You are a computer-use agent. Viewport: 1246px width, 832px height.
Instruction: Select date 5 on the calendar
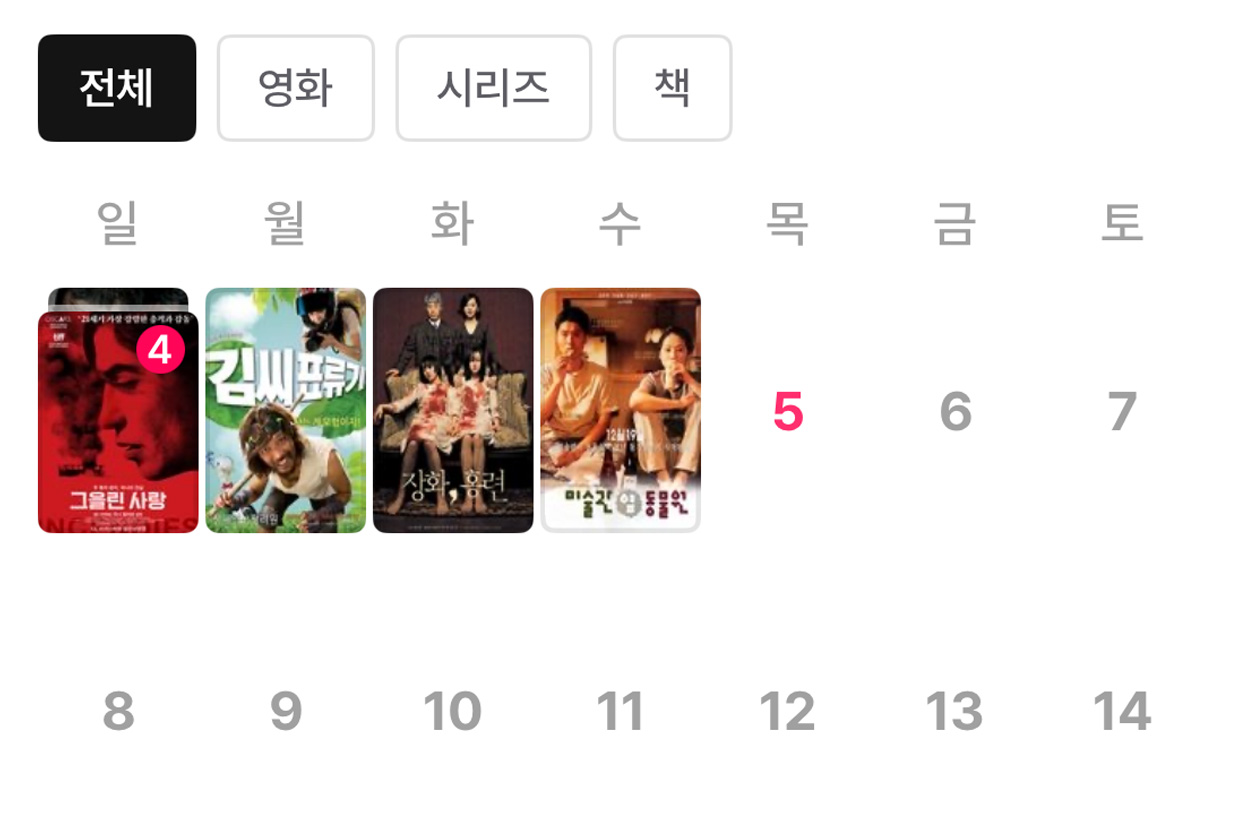pos(788,412)
